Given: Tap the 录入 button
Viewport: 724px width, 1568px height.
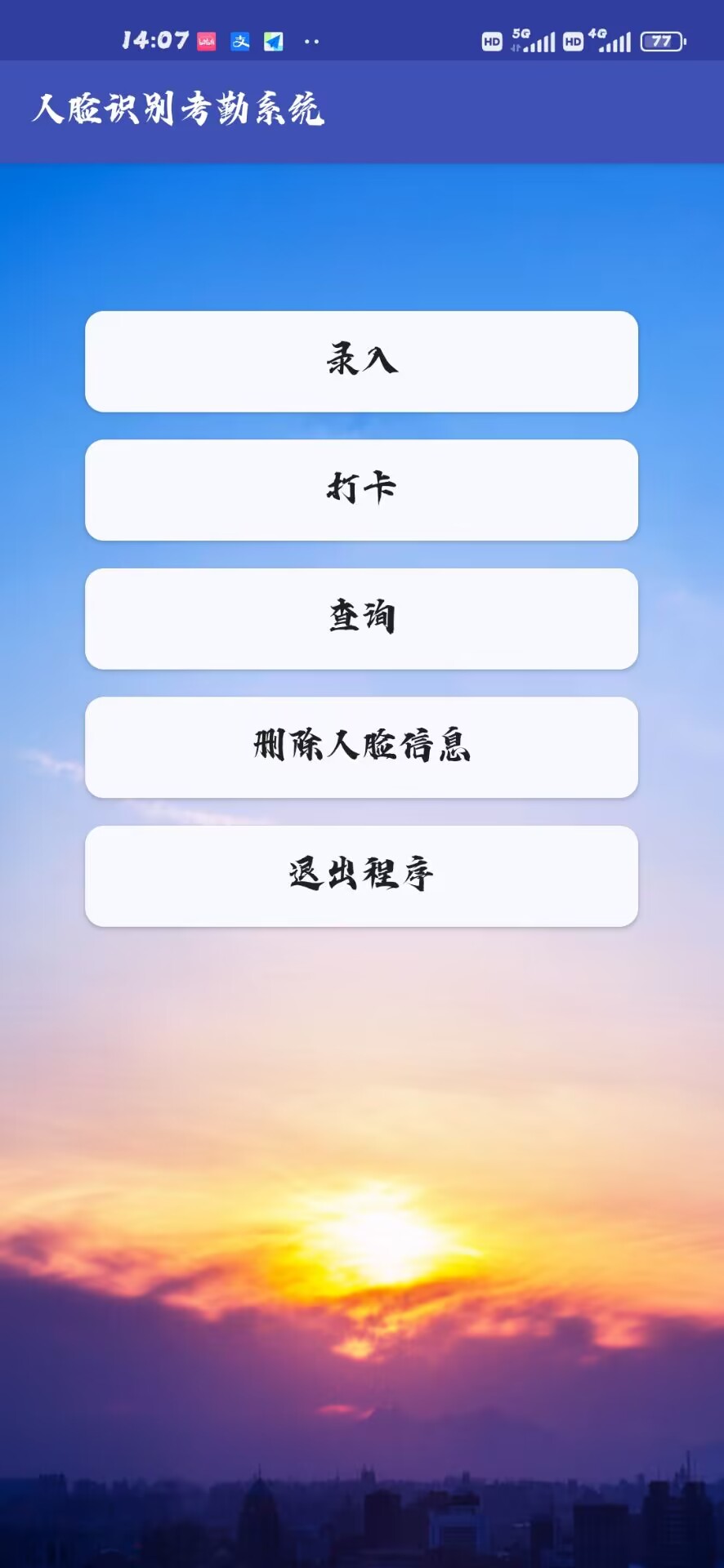Looking at the screenshot, I should tap(361, 361).
